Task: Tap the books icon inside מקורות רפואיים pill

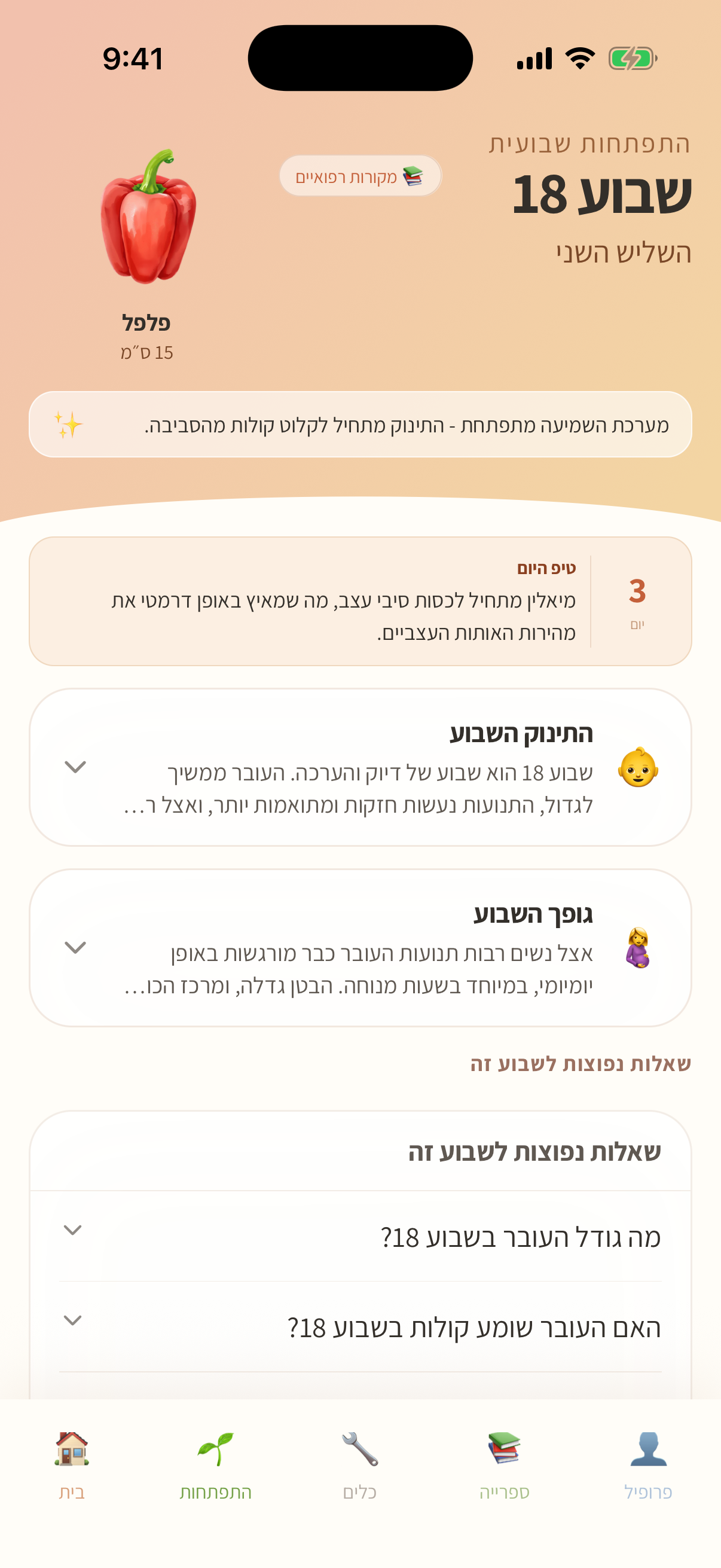Action: (413, 175)
